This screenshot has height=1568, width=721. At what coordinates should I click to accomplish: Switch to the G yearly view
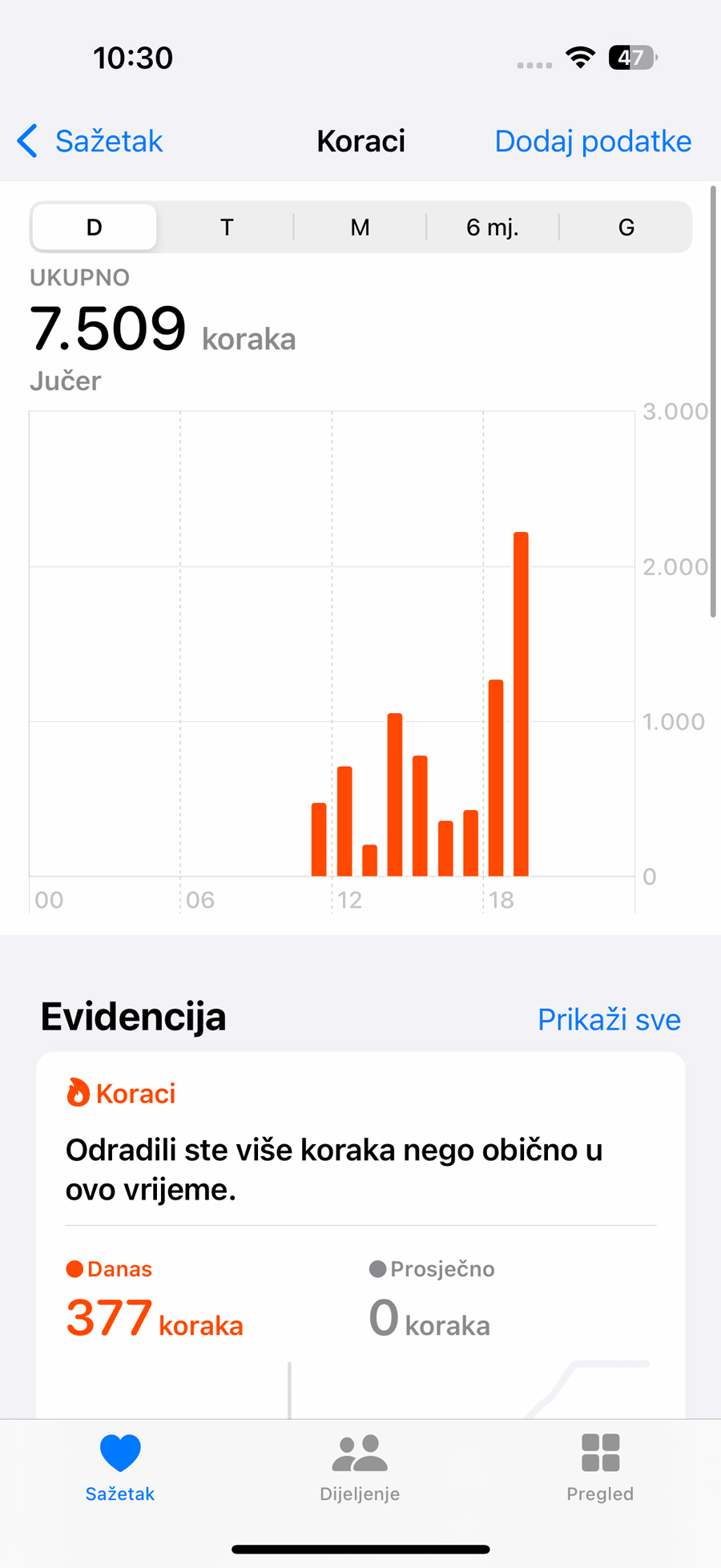626,228
